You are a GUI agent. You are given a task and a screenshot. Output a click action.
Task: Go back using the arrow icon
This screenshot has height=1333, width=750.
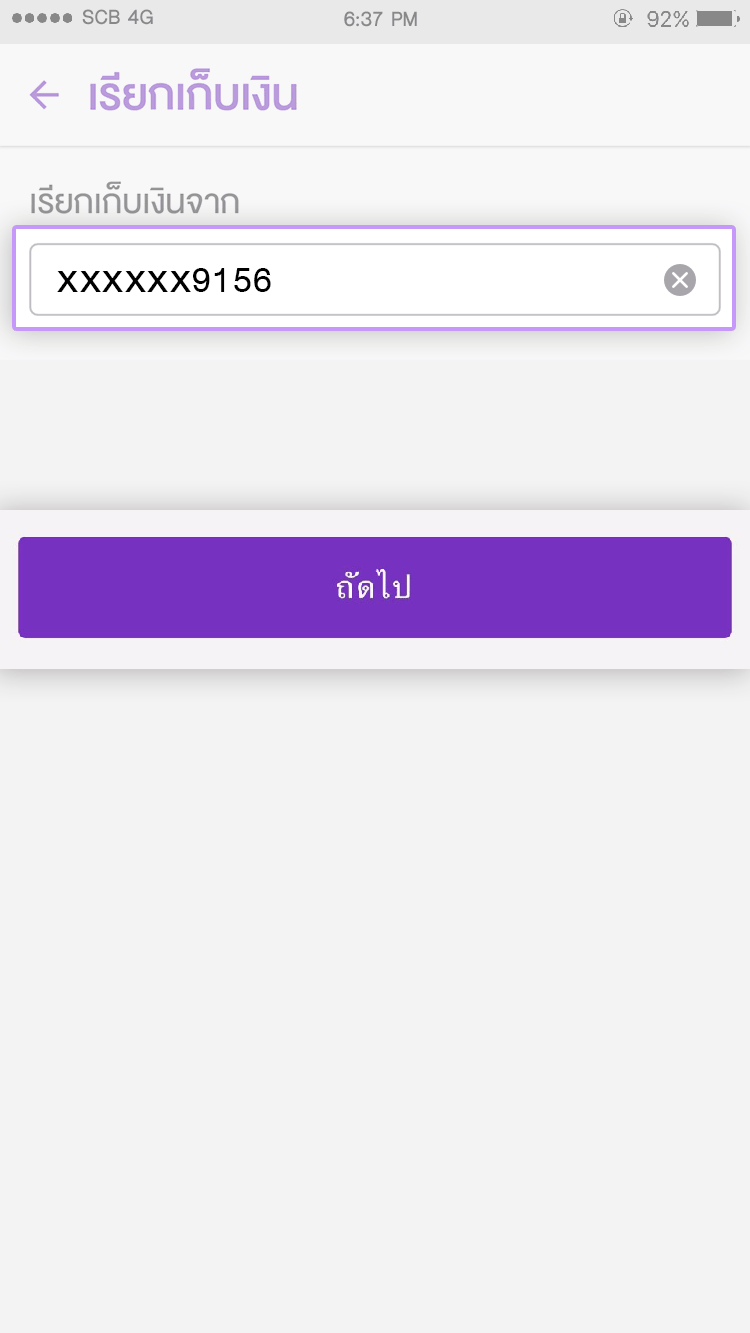click(x=44, y=96)
